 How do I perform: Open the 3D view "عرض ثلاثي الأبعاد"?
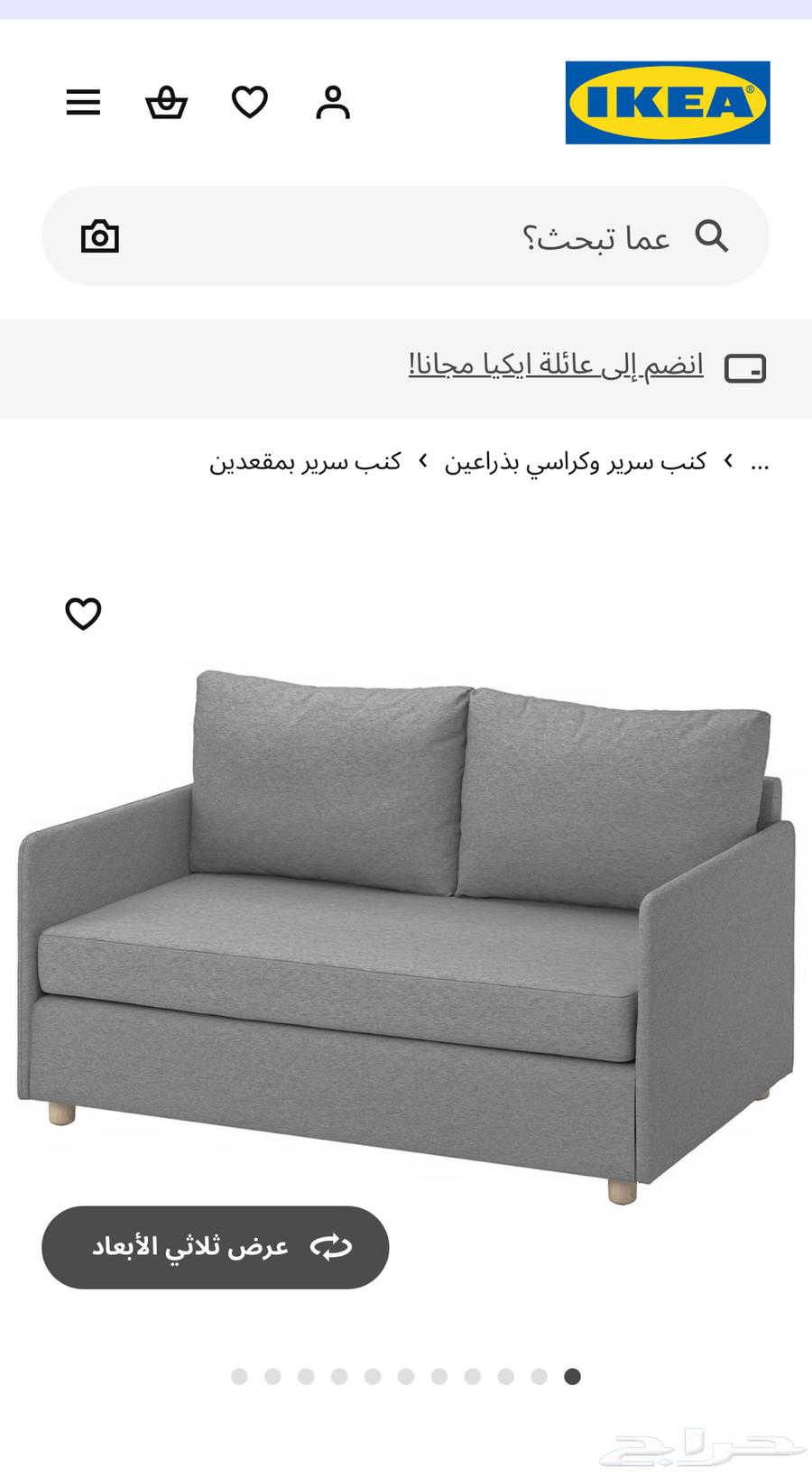(215, 1247)
